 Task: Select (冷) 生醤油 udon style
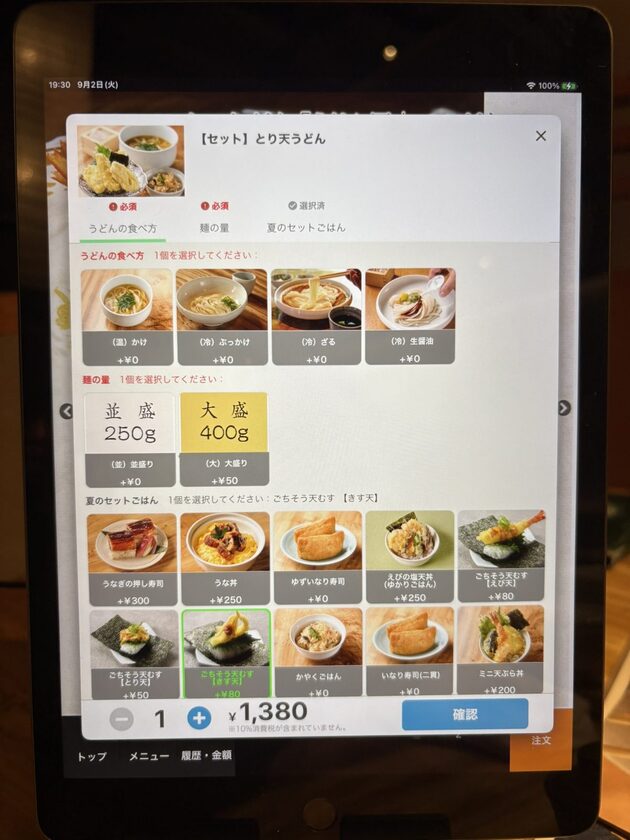point(410,315)
